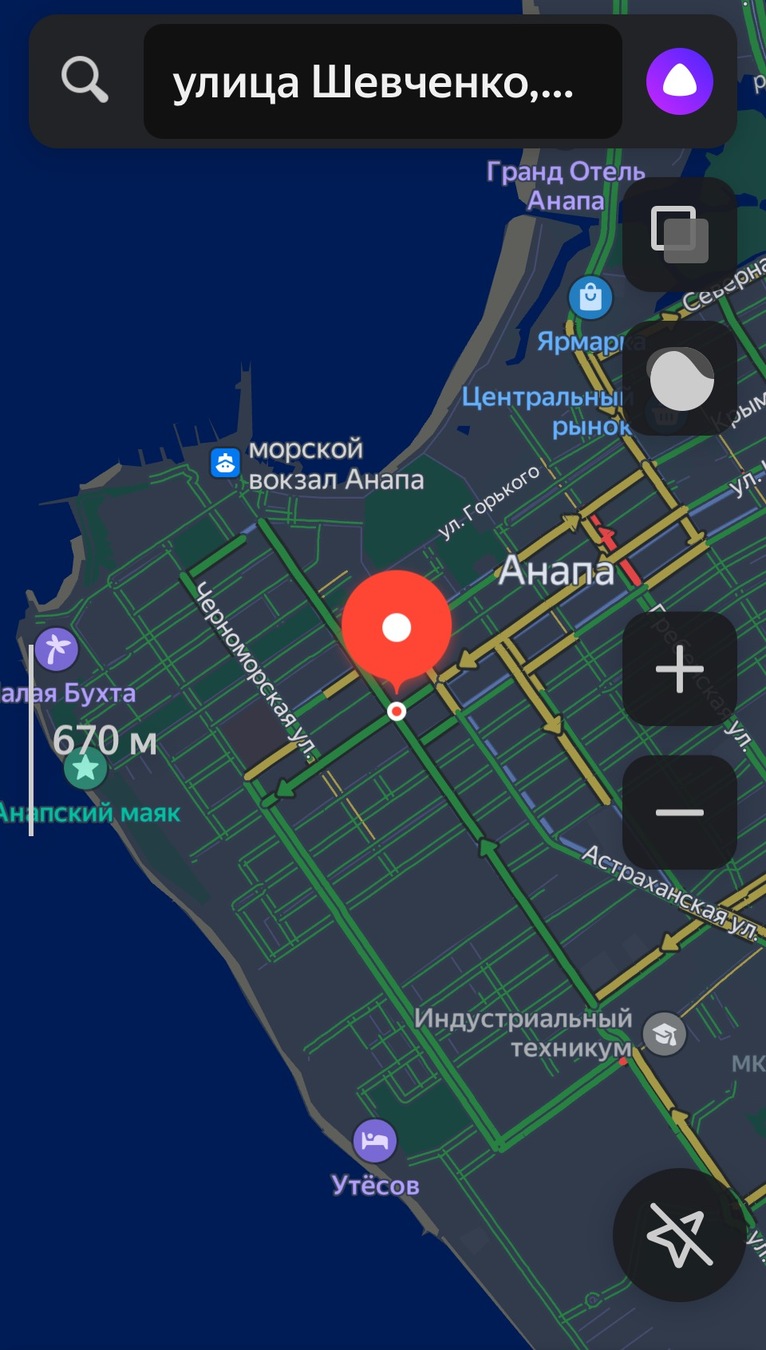Viewport: 766px width, 1350px height.
Task: Select the red location pin
Action: pyautogui.click(x=397, y=629)
